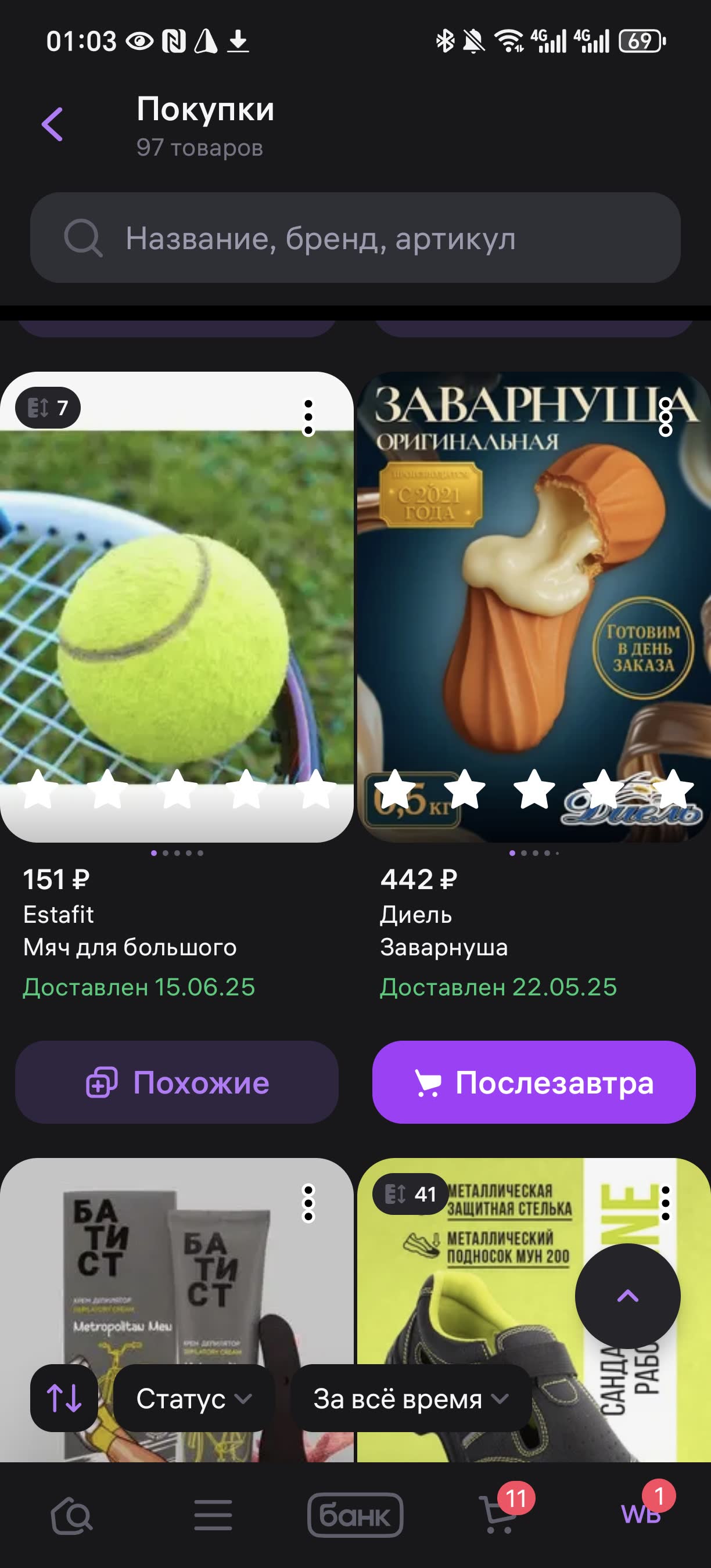Viewport: 711px width, 1568px height.
Task: Show similar items with Похожие
Action: pos(177,1083)
